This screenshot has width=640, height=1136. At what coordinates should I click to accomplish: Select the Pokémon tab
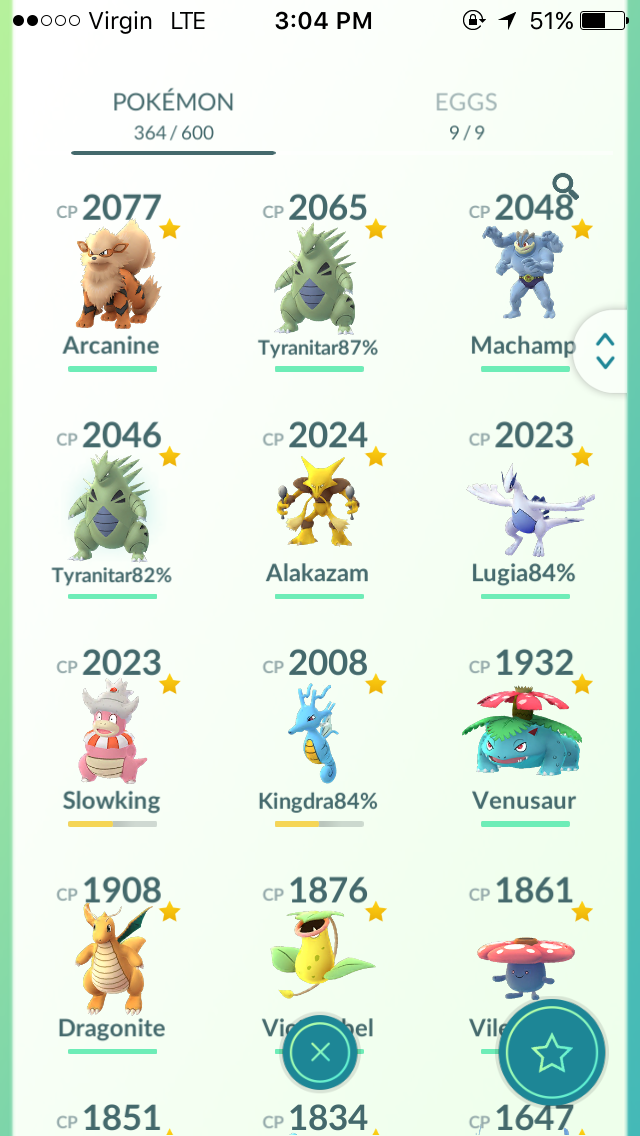[x=173, y=114]
